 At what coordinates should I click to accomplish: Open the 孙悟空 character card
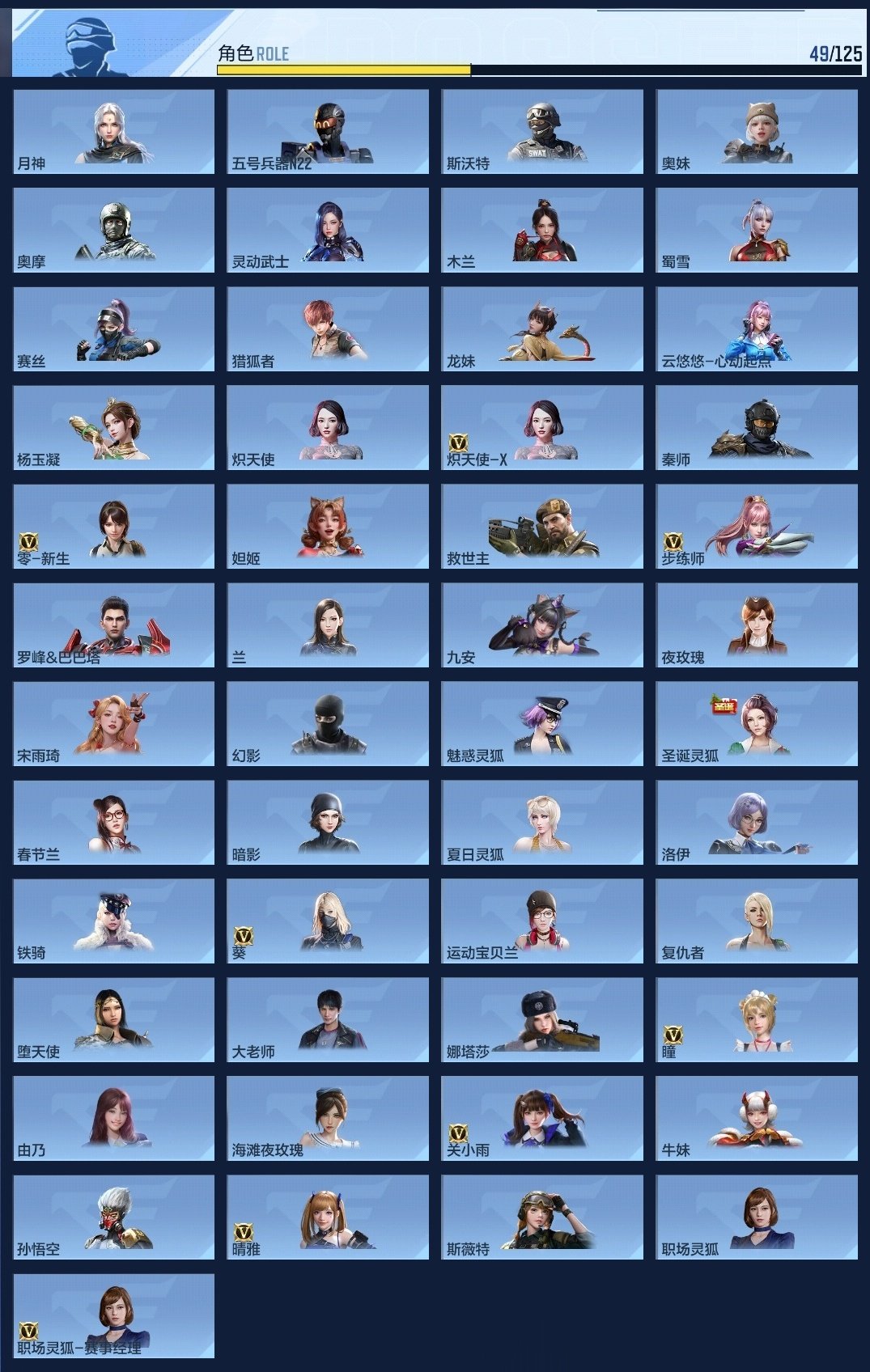(x=114, y=1217)
